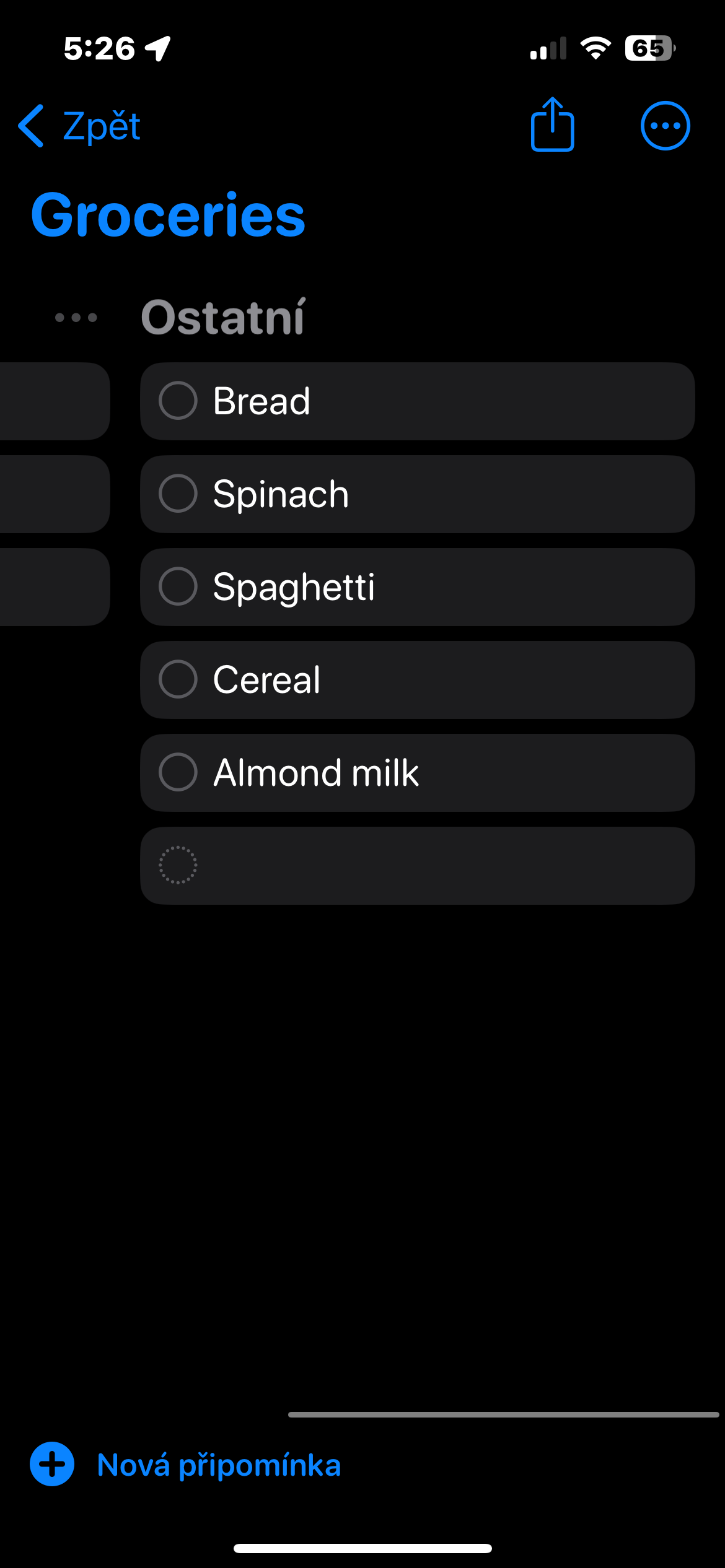Tap the empty reminder row to add item
Screen dimensions: 725x1568
tap(434, 865)
